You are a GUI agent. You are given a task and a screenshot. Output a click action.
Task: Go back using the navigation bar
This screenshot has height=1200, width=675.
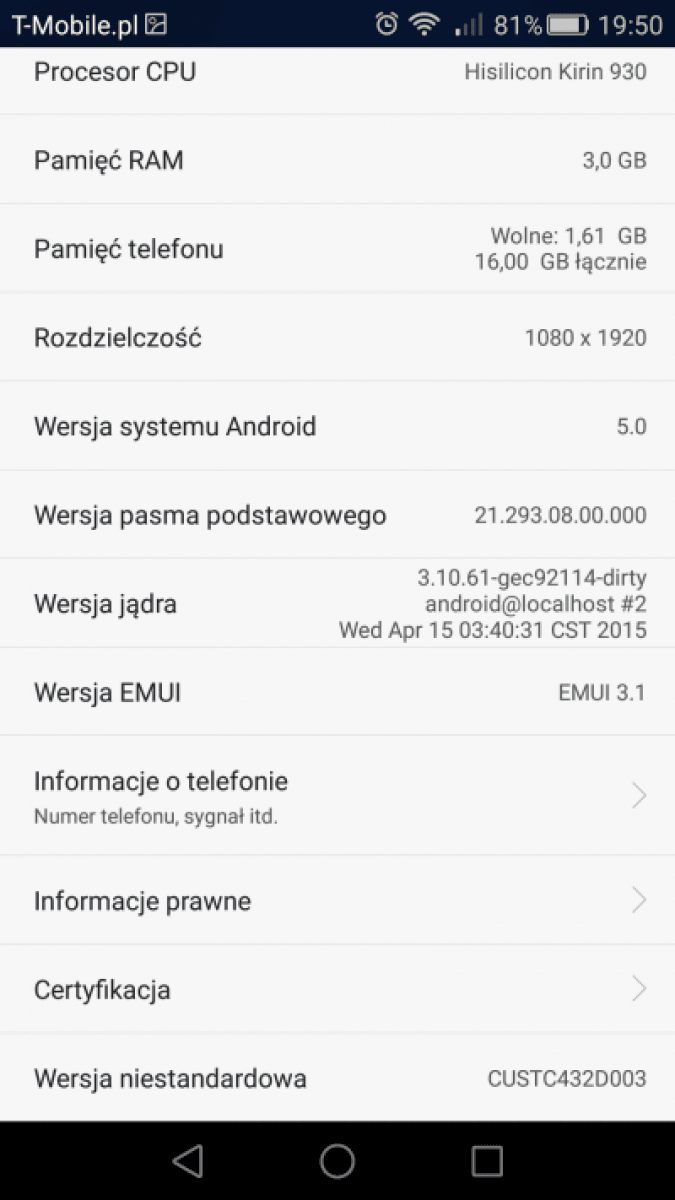[x=187, y=1160]
